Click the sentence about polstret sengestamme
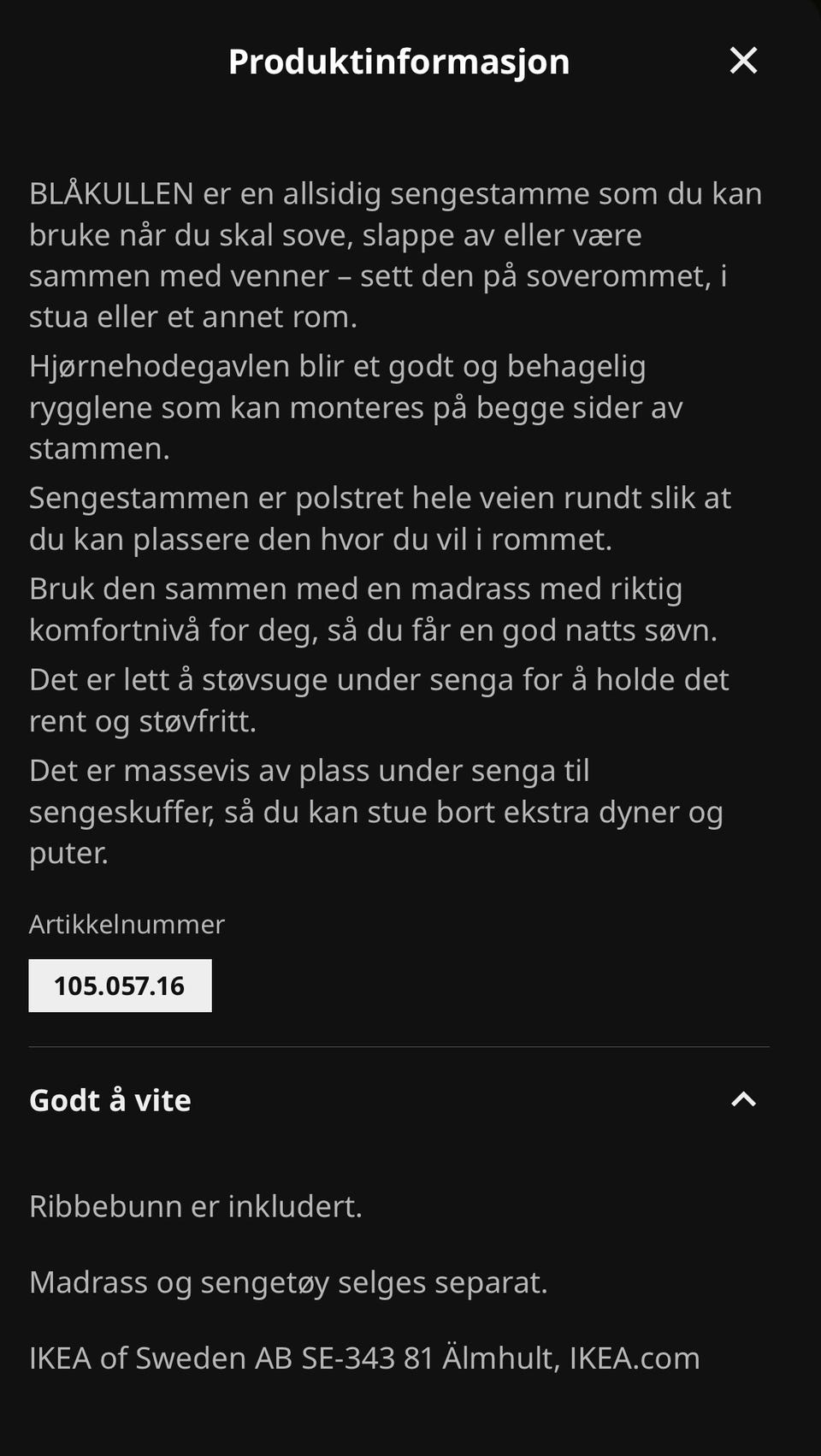The width and height of the screenshot is (821, 1456). 381,517
